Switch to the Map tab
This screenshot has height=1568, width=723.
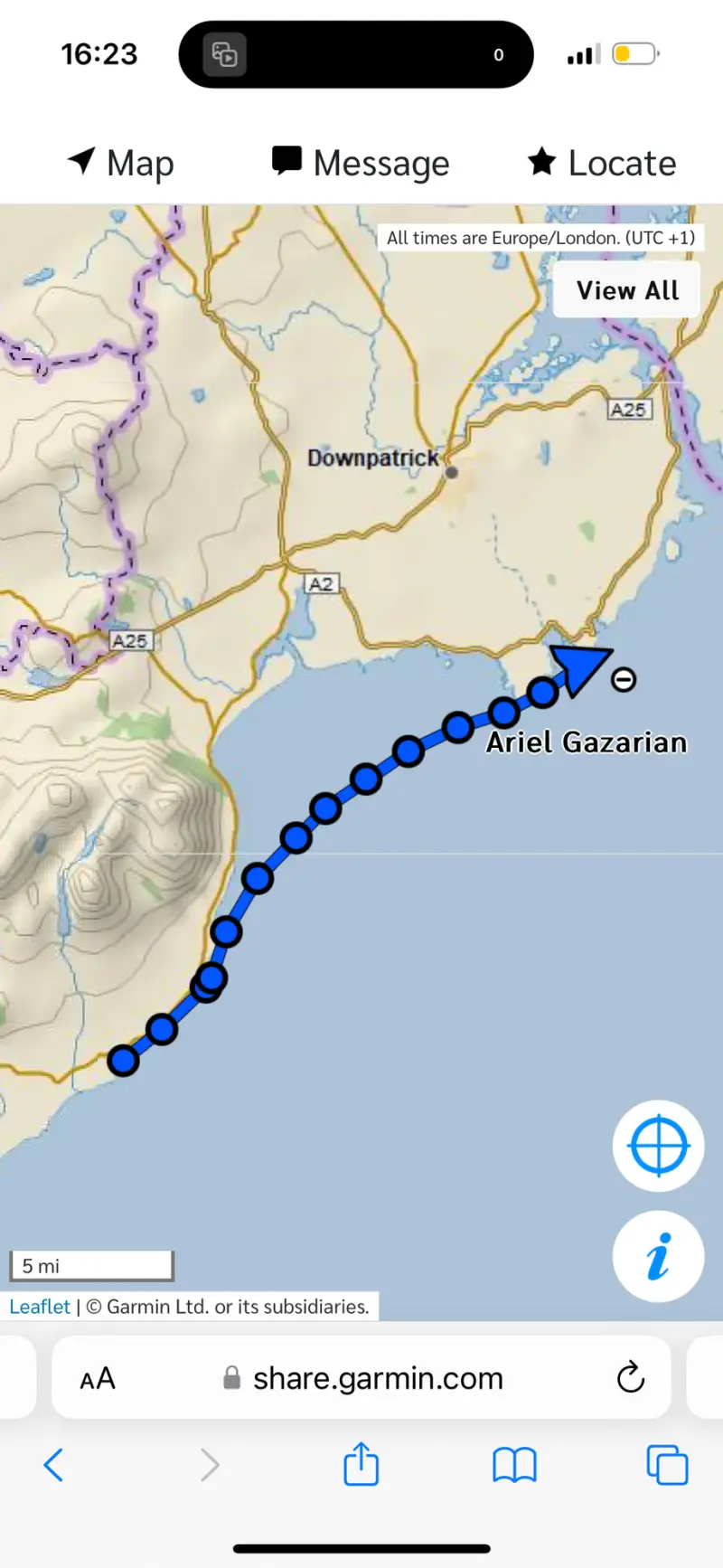pyautogui.click(x=121, y=164)
